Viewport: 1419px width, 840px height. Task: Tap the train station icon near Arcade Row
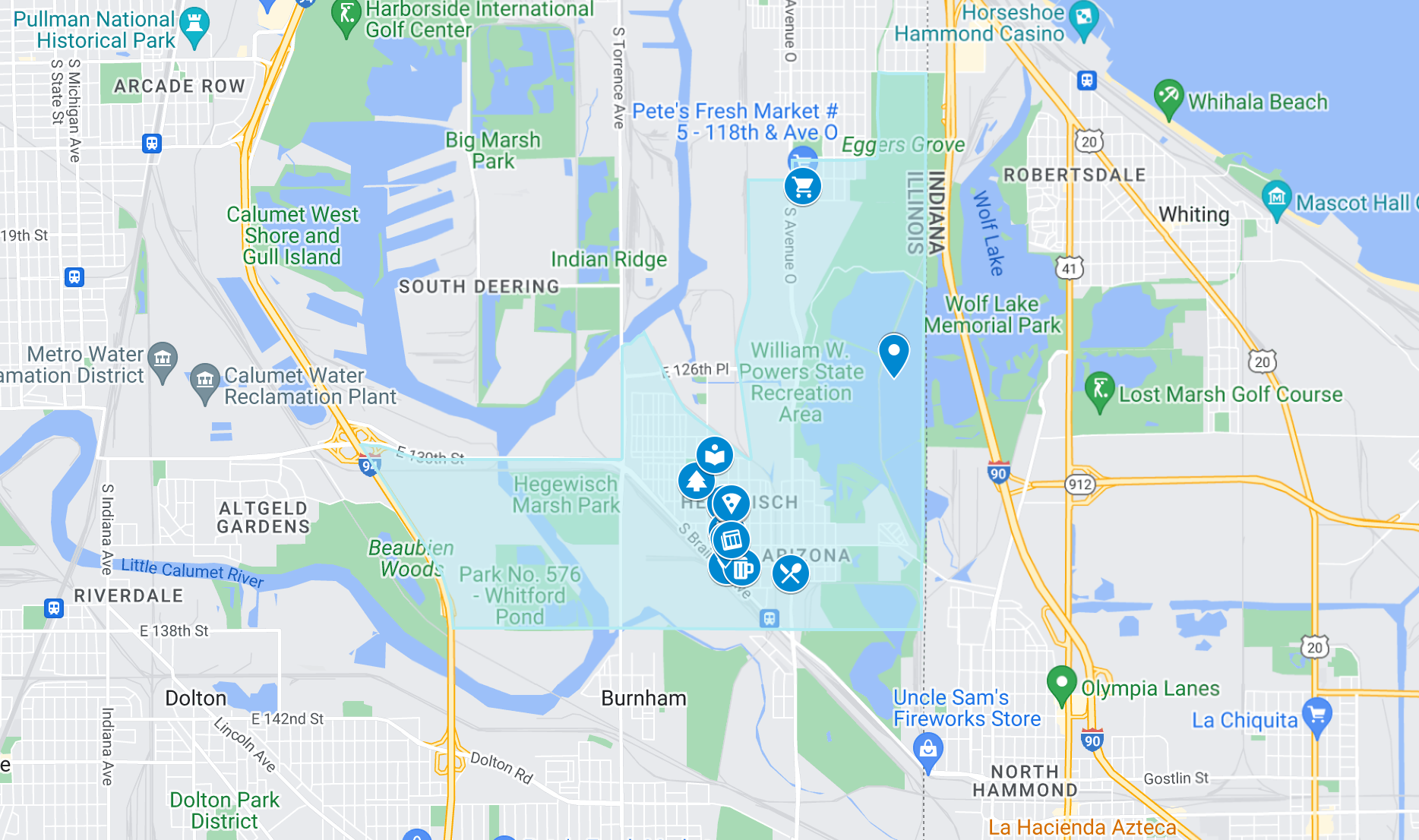click(152, 143)
